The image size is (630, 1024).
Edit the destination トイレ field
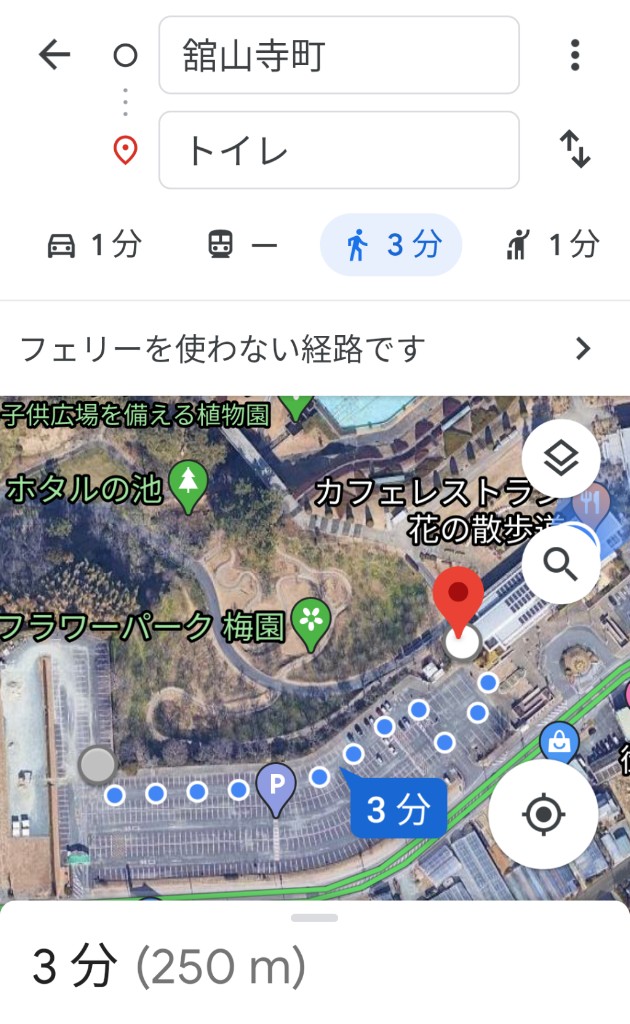tap(339, 150)
